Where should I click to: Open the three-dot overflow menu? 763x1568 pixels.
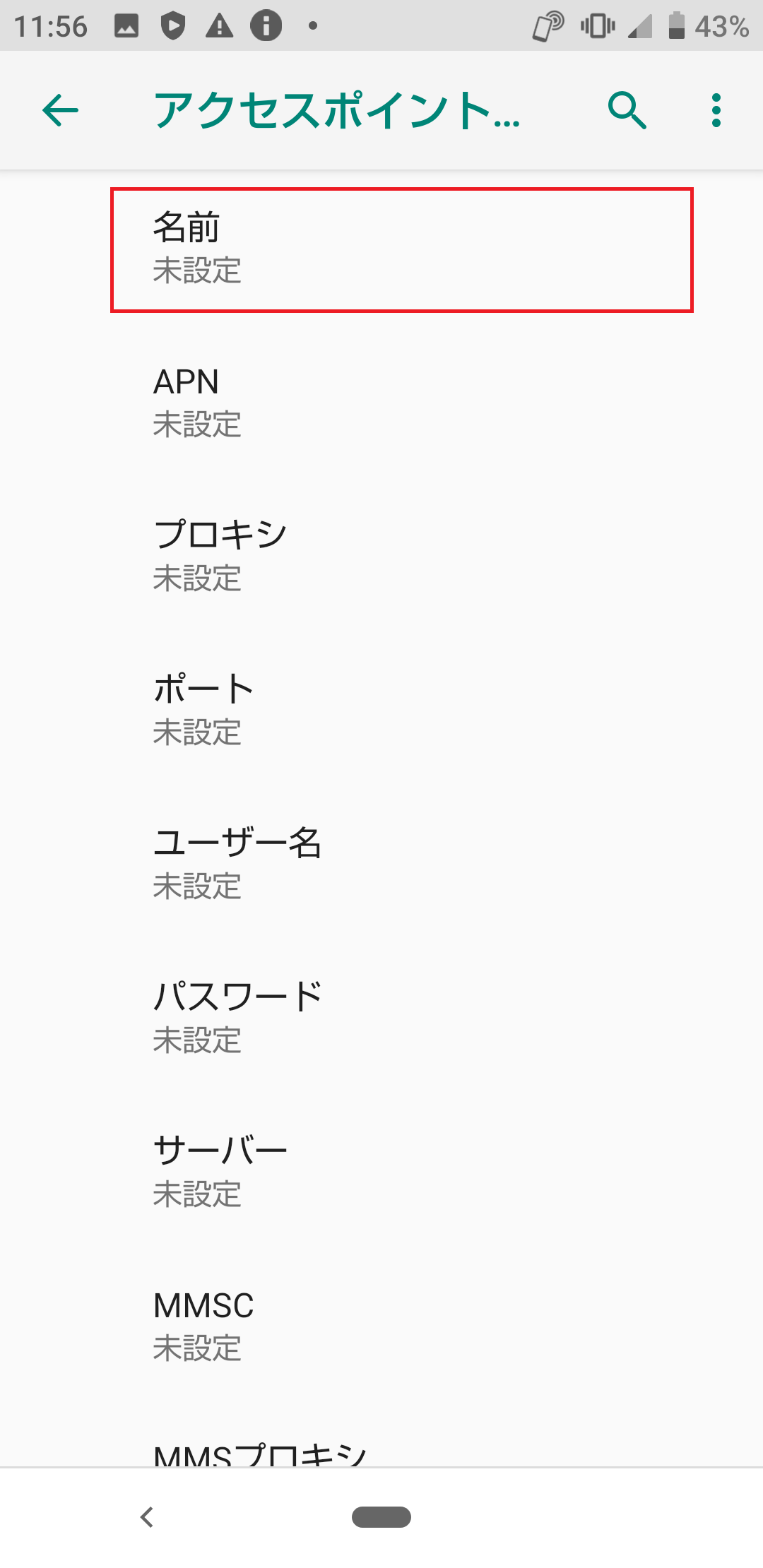coord(716,110)
